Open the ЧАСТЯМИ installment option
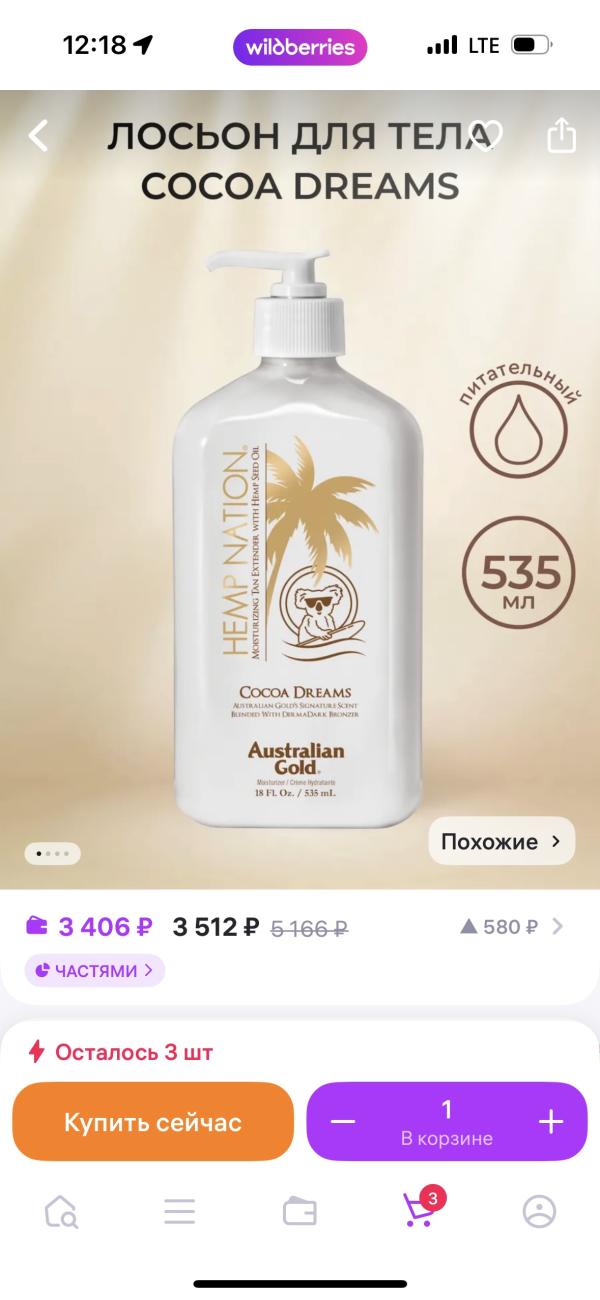This screenshot has width=600, height=1300. 95,970
